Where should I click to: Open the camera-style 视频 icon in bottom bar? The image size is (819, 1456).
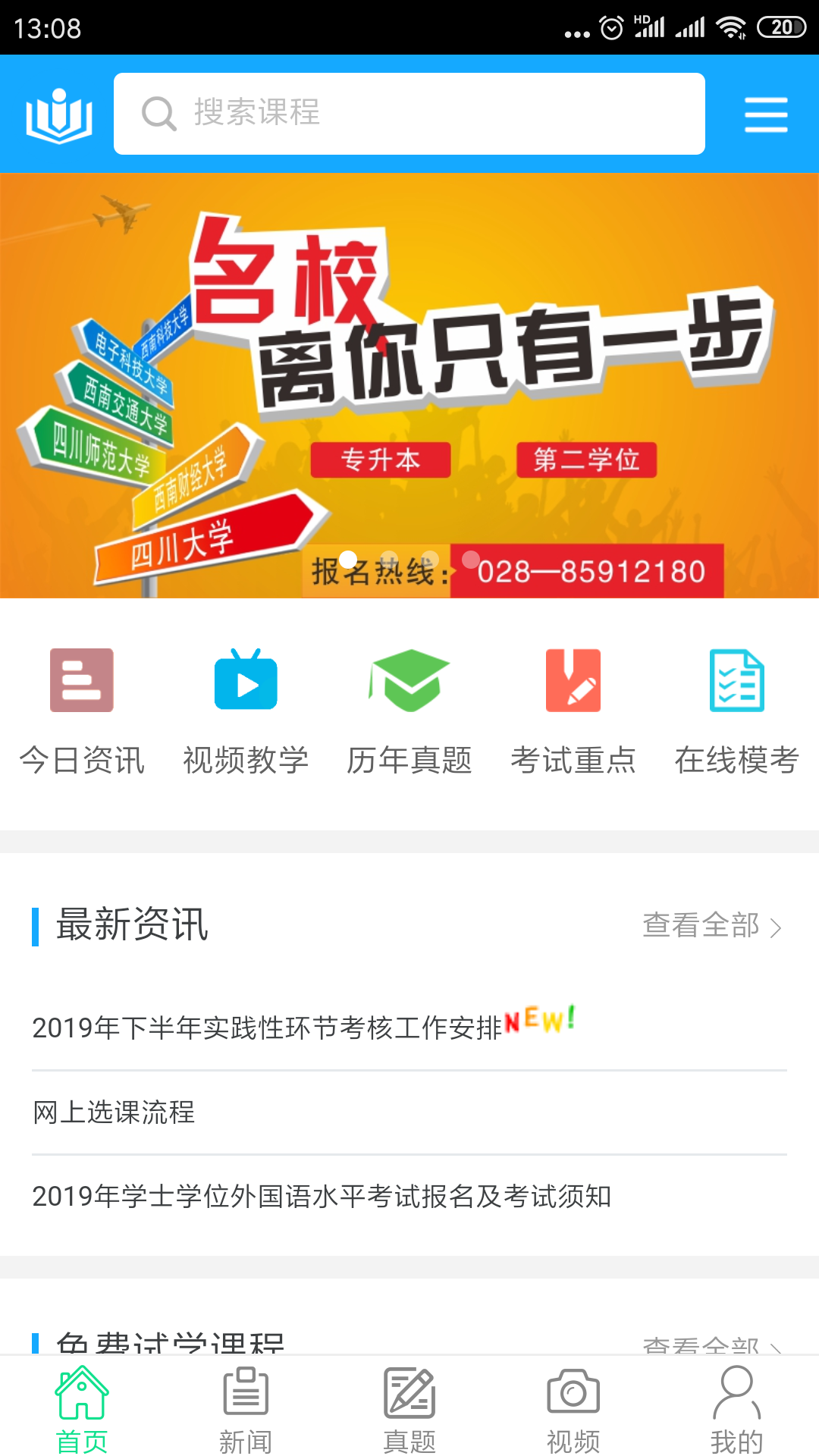[x=573, y=1404]
